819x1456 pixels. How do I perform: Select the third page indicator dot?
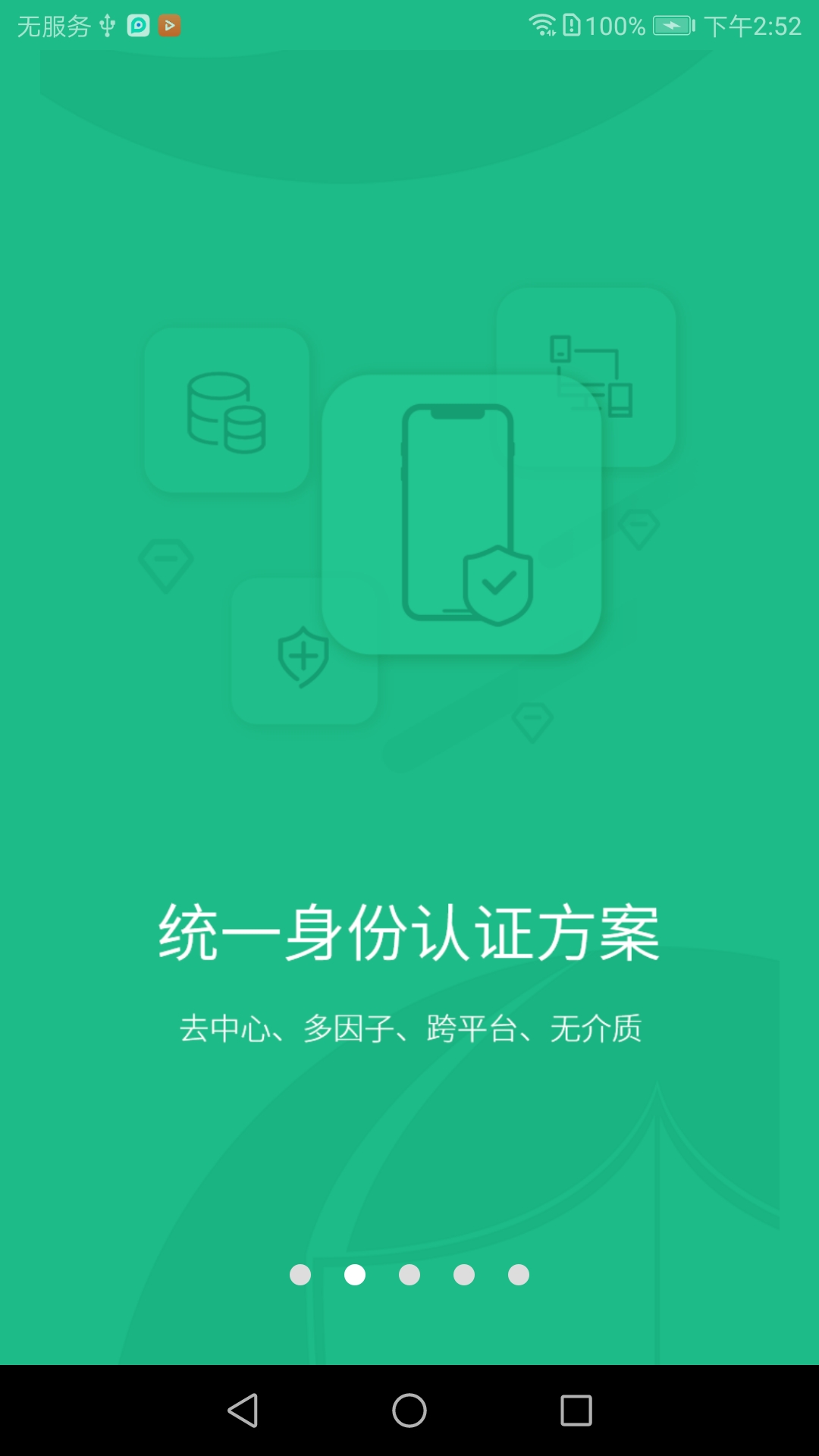tap(409, 1275)
